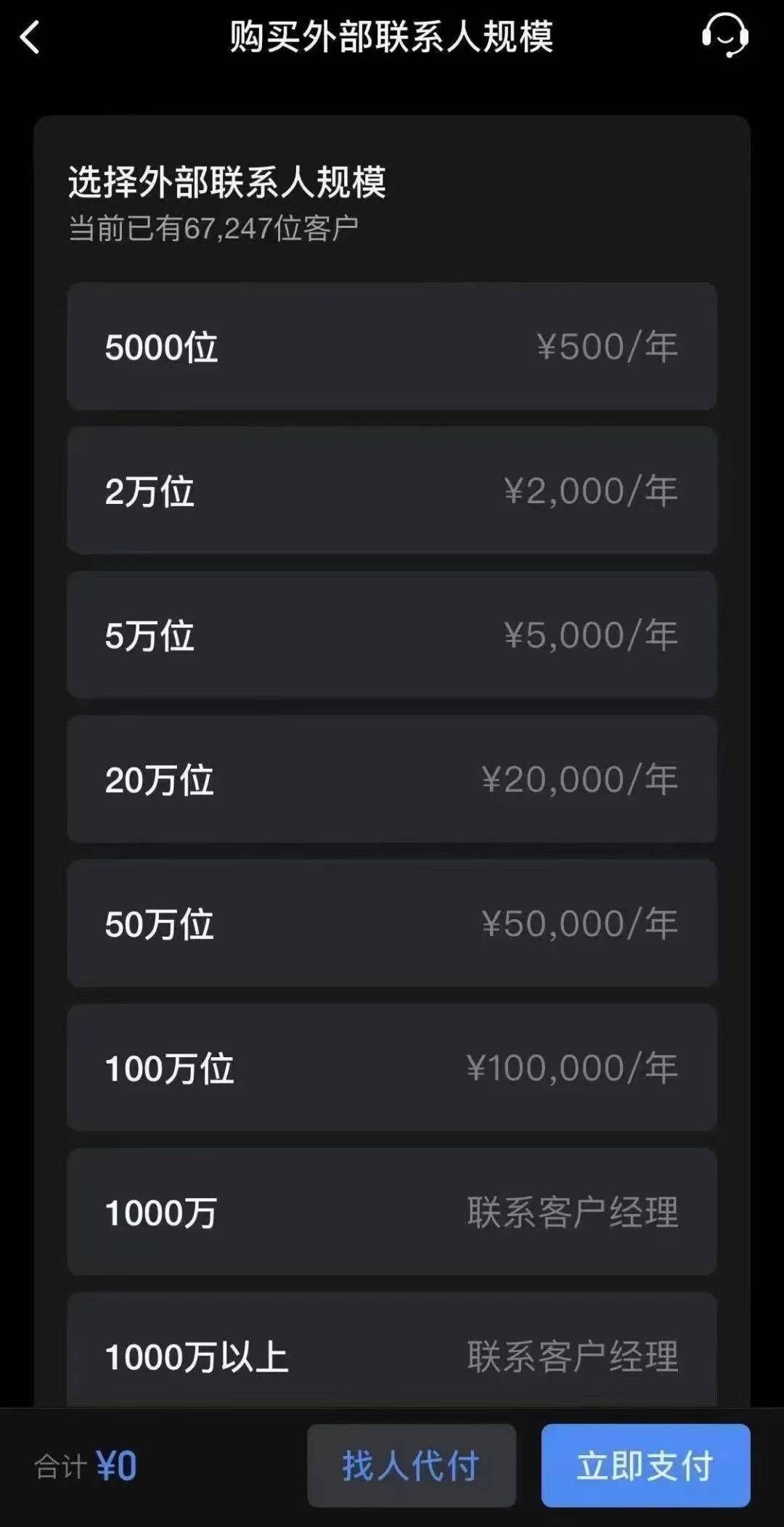Screen dimensions: 784x1527
Task: Select the 5000位 ¥500/年 plan
Action: 392,346
